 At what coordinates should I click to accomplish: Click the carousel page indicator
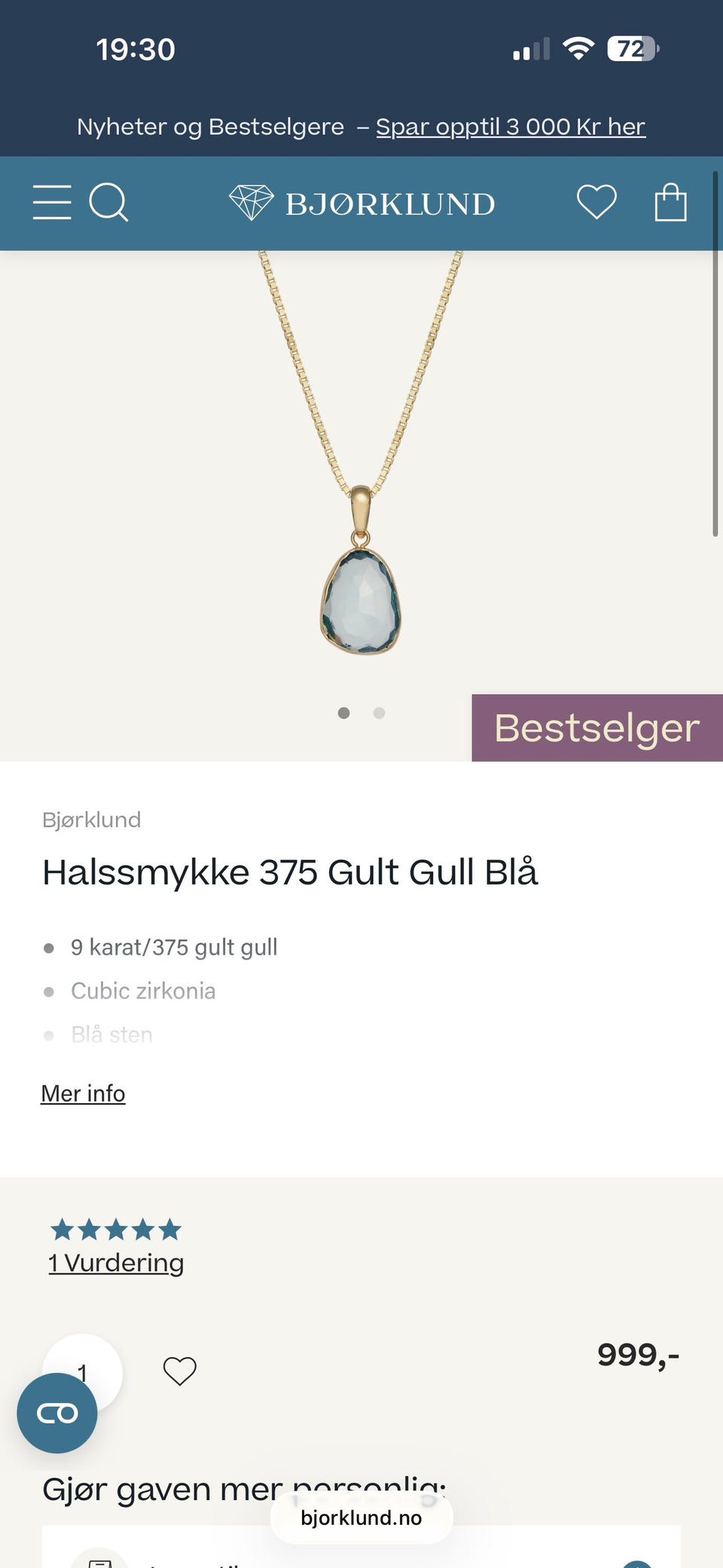(x=361, y=713)
